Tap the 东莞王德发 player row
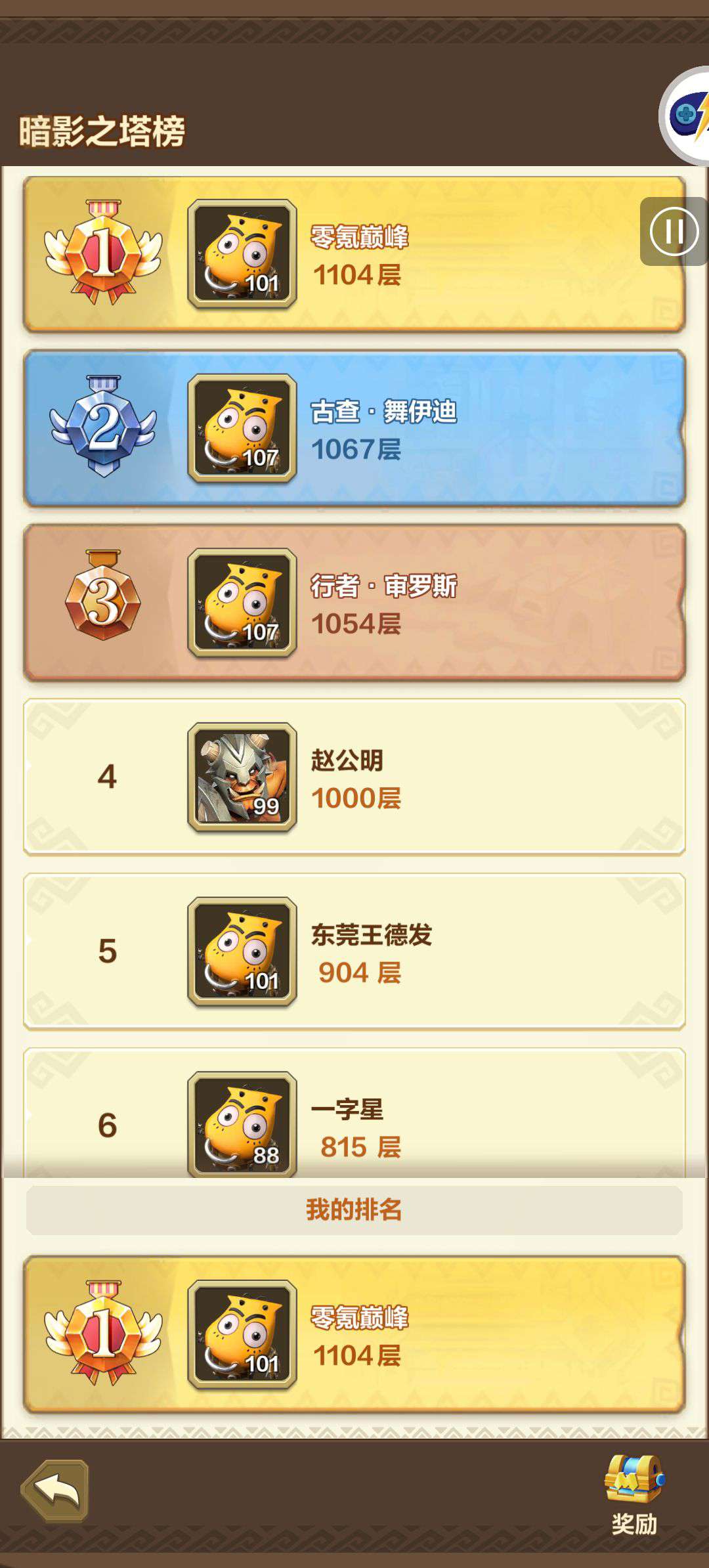Screen dimensions: 709x1568 click(x=354, y=951)
